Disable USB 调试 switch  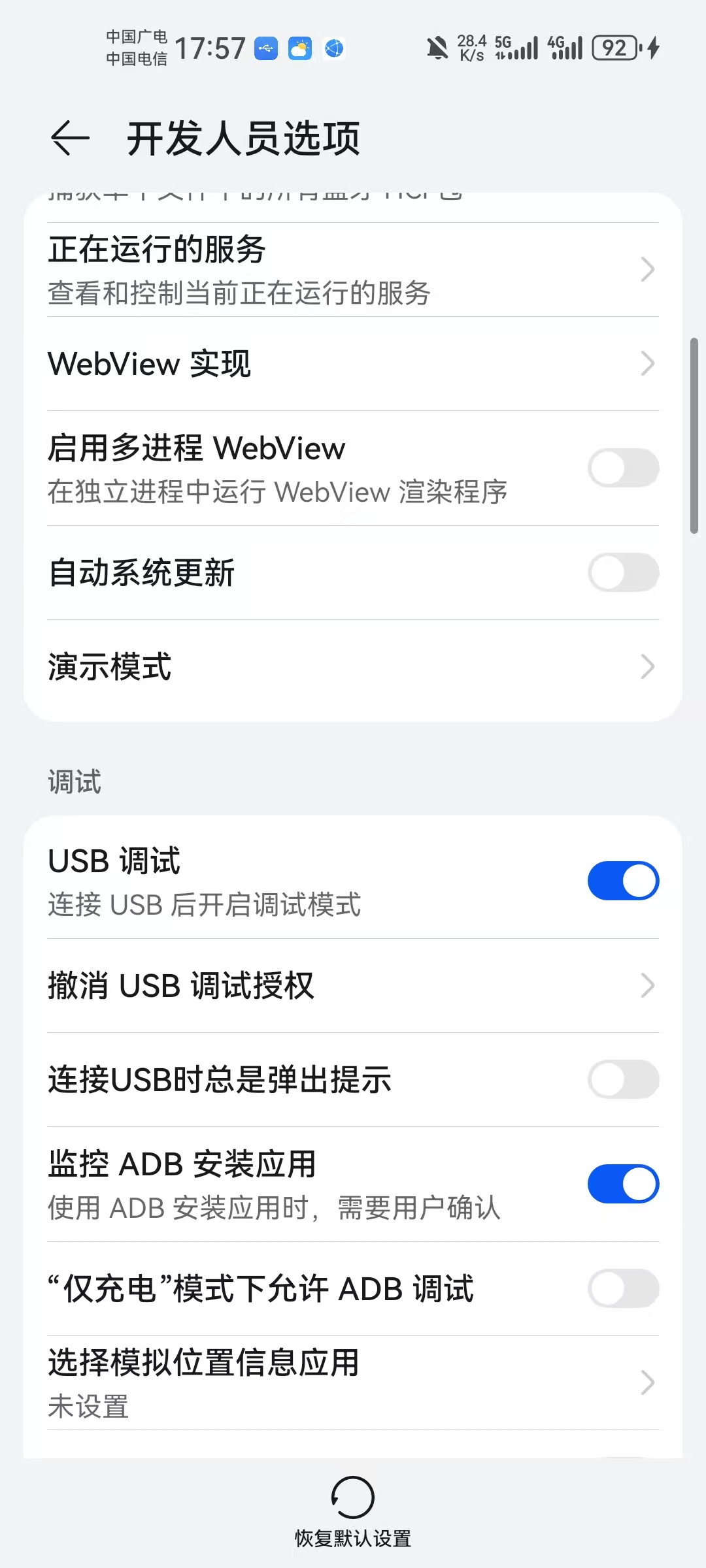click(x=623, y=881)
